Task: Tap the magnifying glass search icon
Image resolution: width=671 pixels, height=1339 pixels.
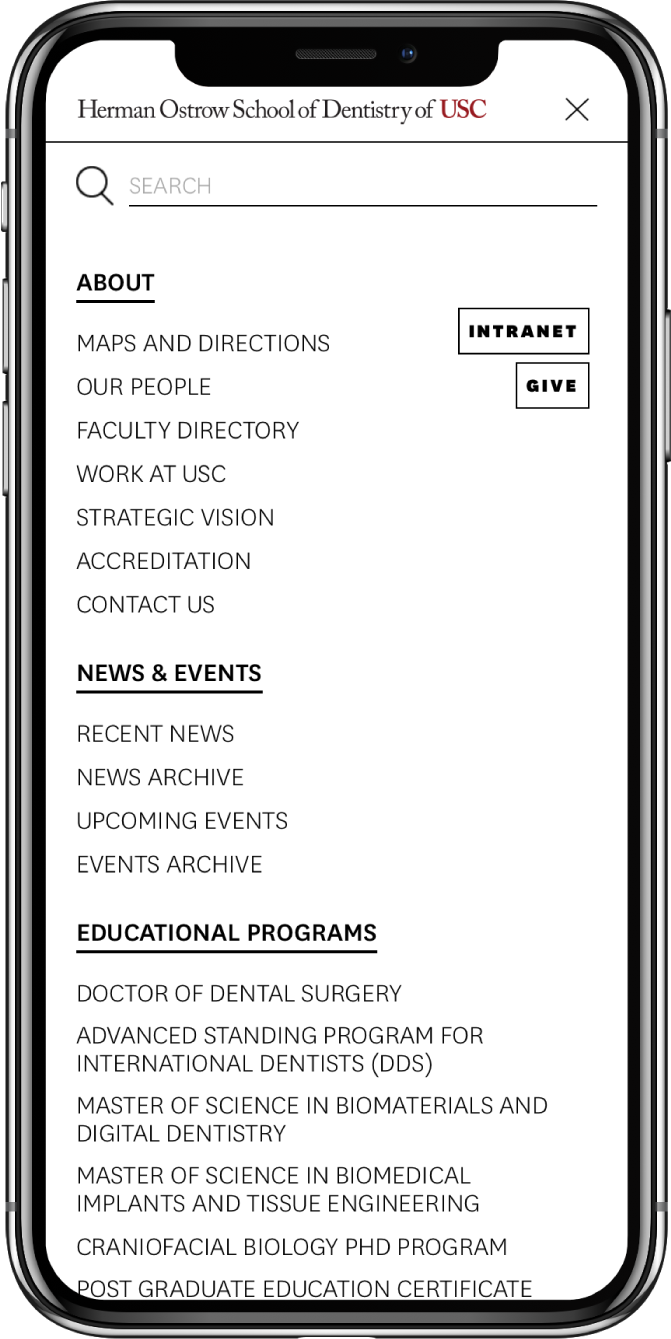Action: [95, 186]
